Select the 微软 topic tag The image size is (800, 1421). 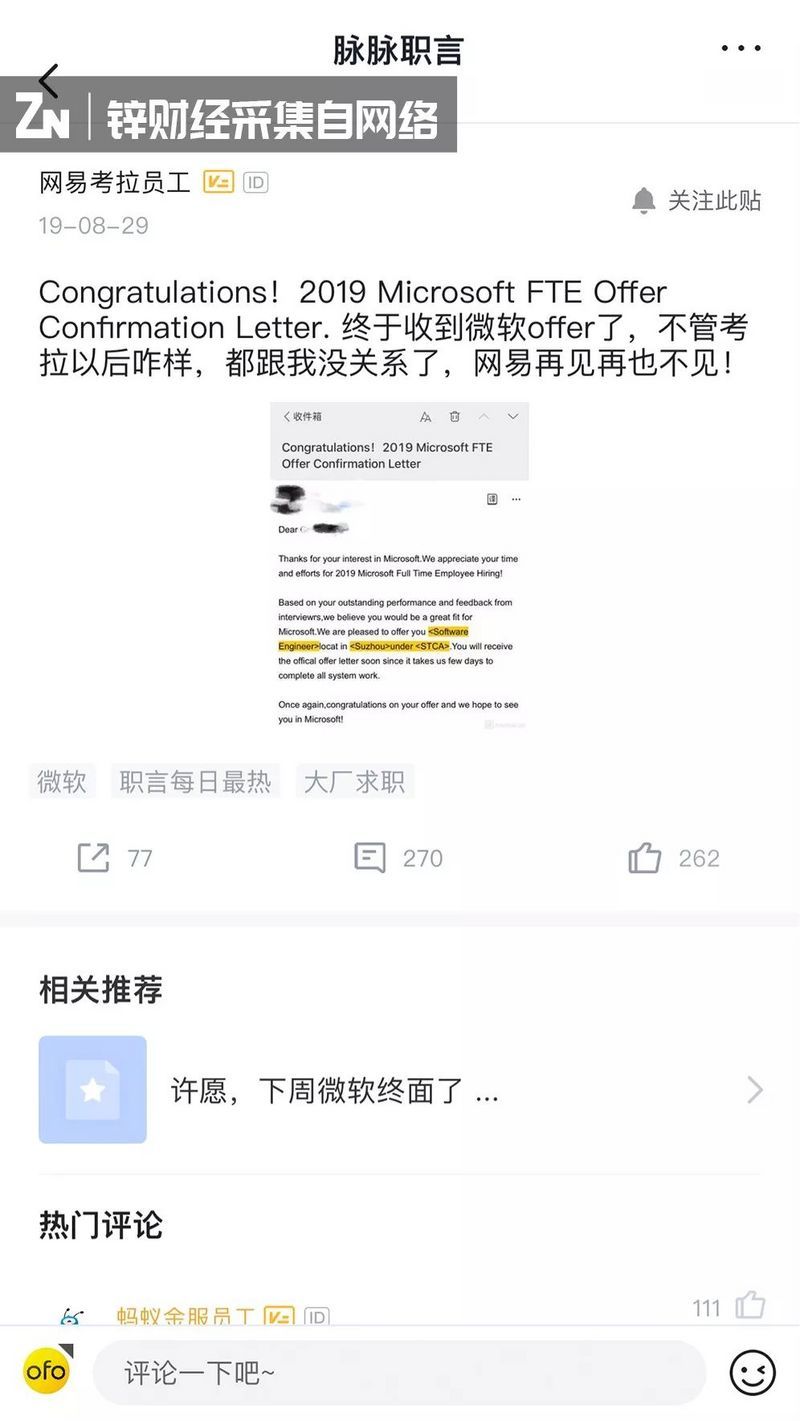(x=62, y=781)
